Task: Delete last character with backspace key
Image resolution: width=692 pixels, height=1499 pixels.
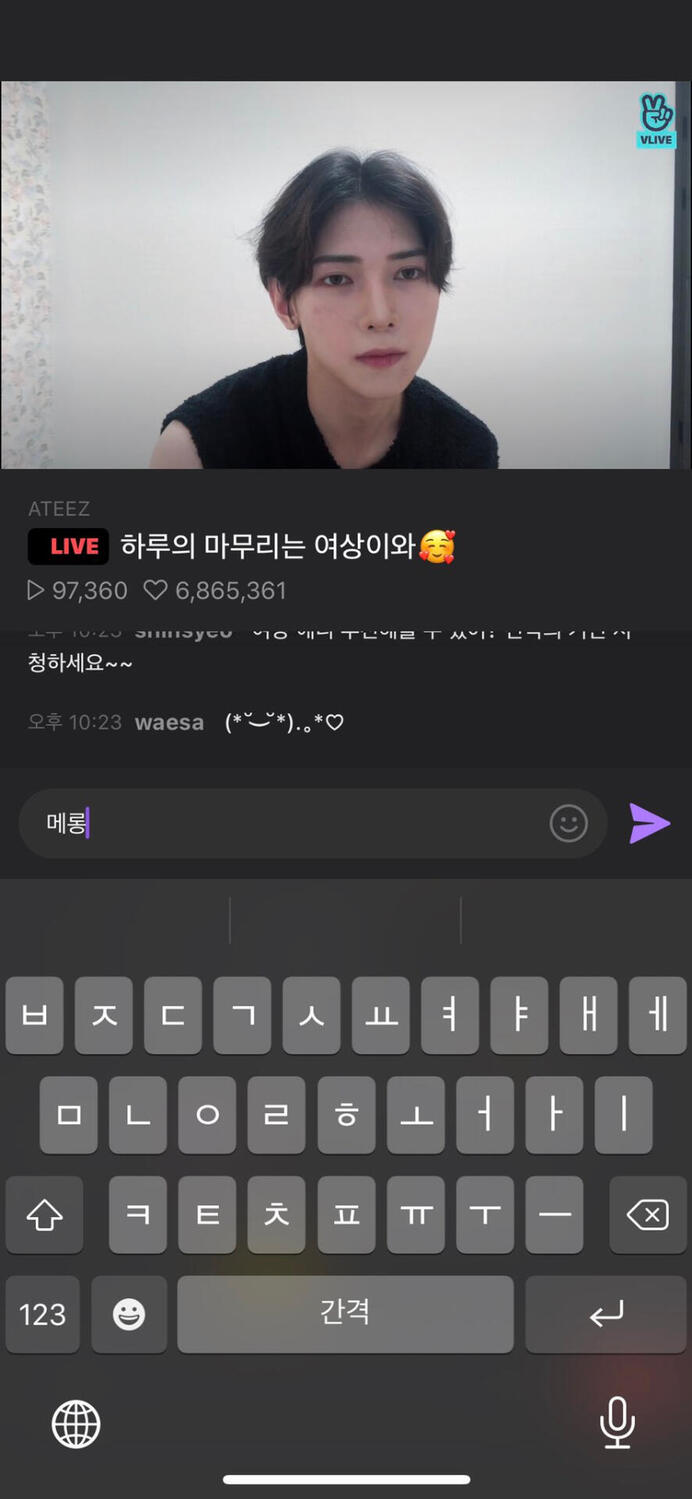Action: coord(647,1215)
